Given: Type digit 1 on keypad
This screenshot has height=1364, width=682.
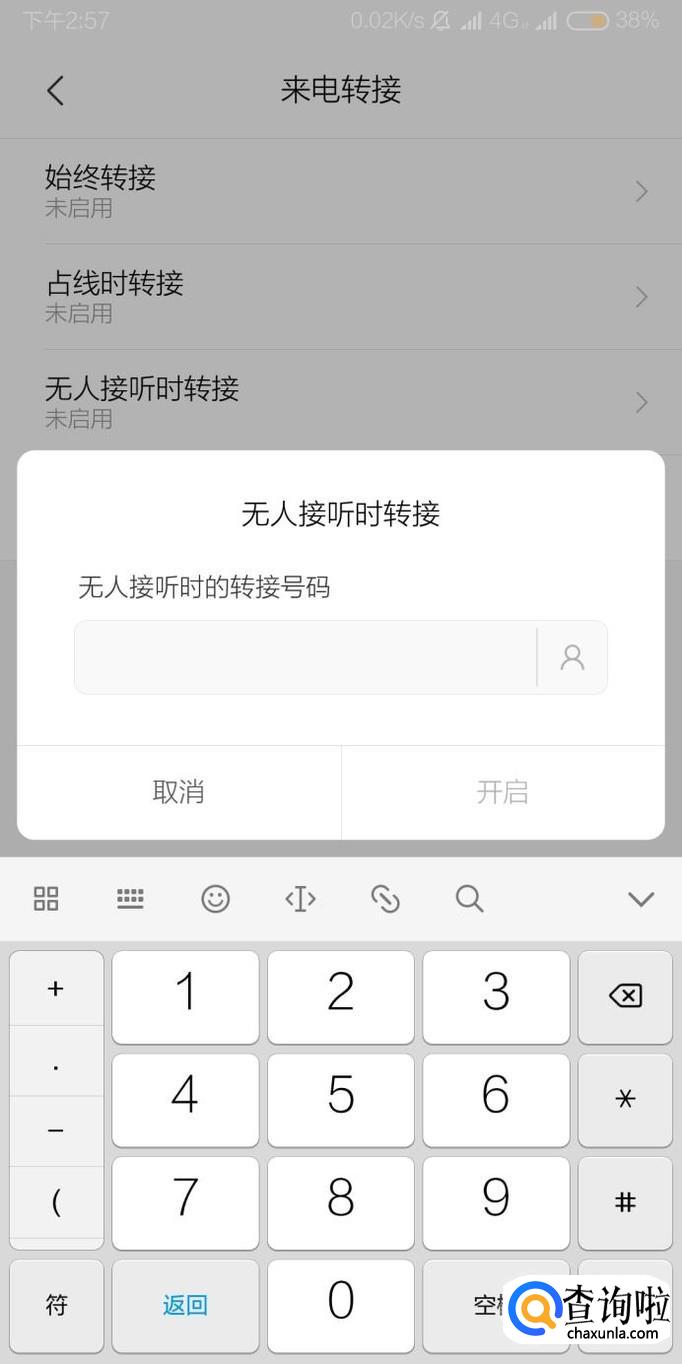Looking at the screenshot, I should [x=185, y=995].
